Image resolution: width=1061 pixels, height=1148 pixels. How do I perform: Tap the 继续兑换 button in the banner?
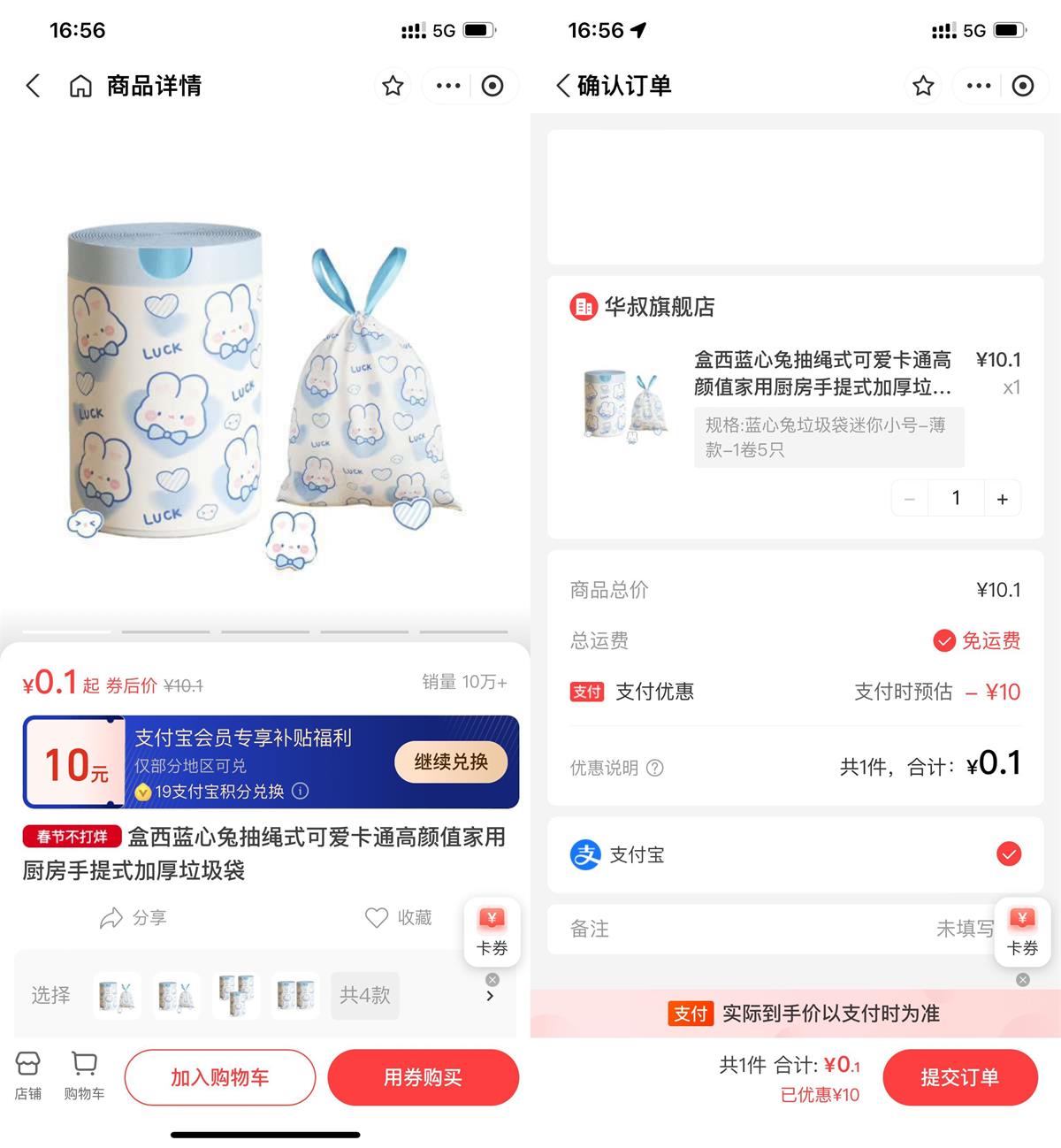click(x=450, y=762)
